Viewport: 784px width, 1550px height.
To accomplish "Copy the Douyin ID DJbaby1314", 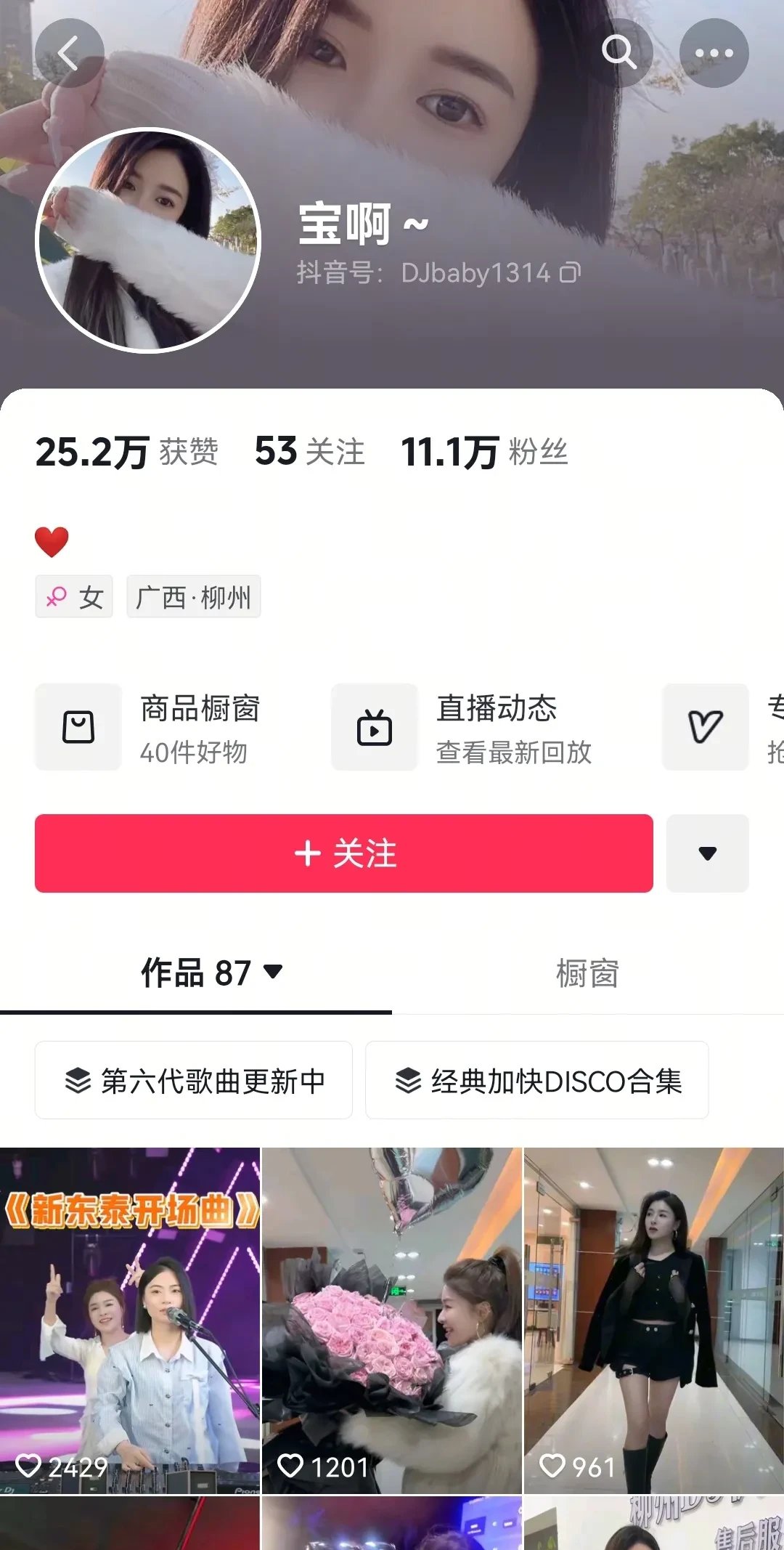I will coord(571,272).
